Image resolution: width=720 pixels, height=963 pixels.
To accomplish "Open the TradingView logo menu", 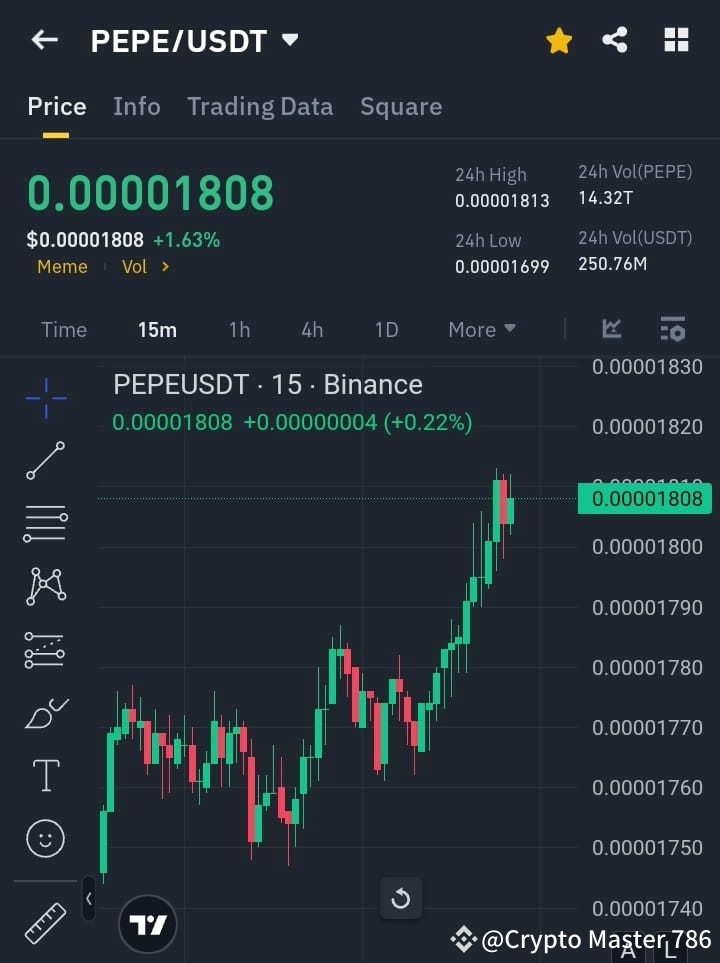I will (148, 922).
